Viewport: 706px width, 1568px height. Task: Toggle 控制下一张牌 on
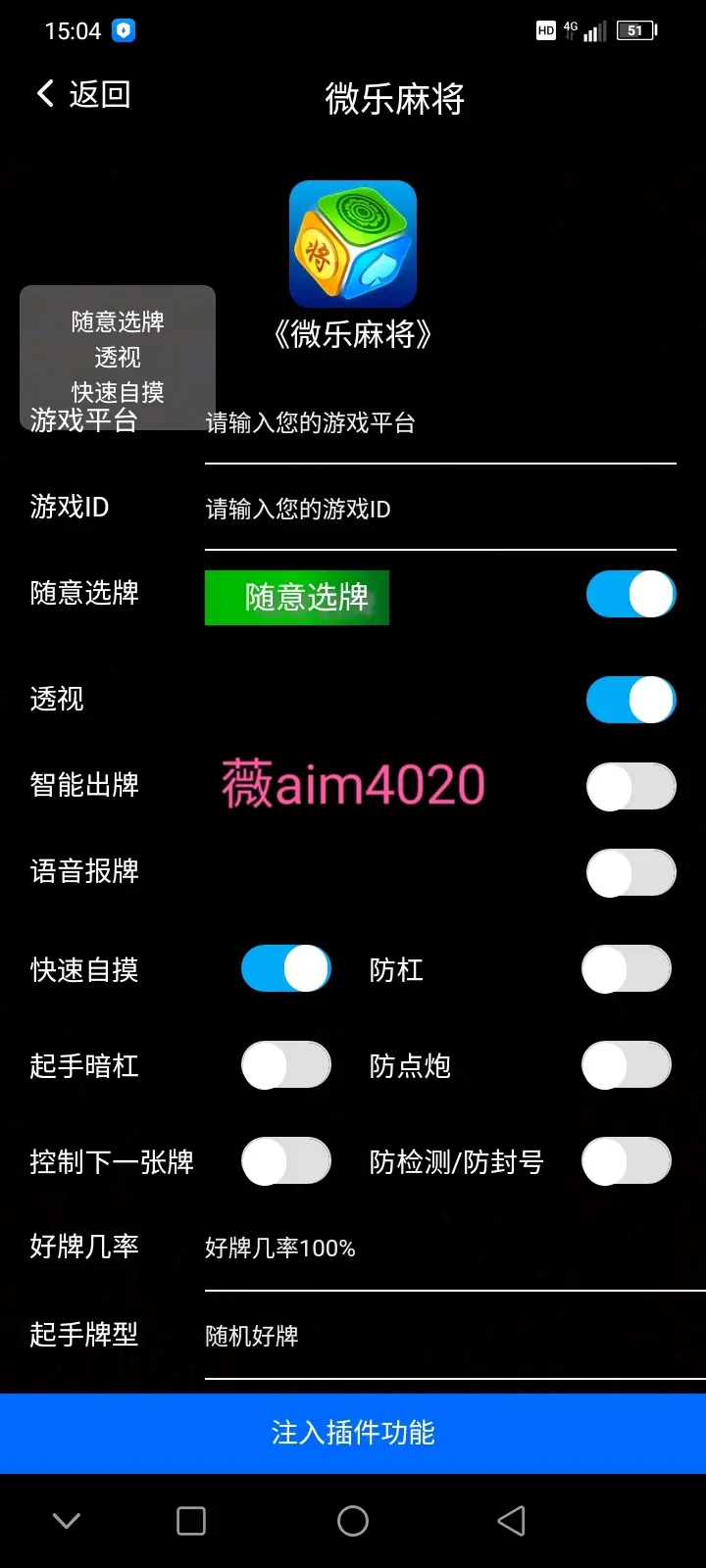286,1160
